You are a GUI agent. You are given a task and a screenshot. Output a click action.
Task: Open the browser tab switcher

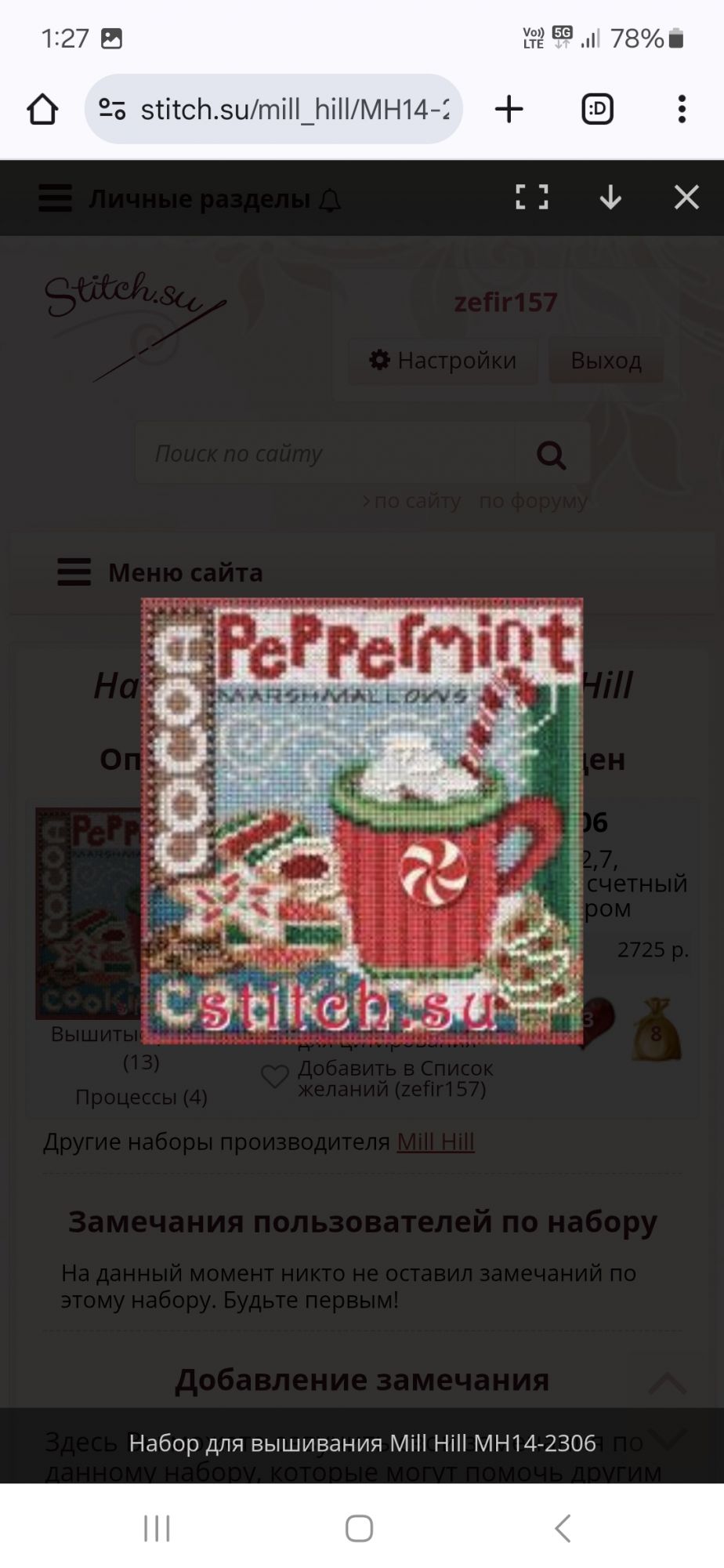(597, 109)
